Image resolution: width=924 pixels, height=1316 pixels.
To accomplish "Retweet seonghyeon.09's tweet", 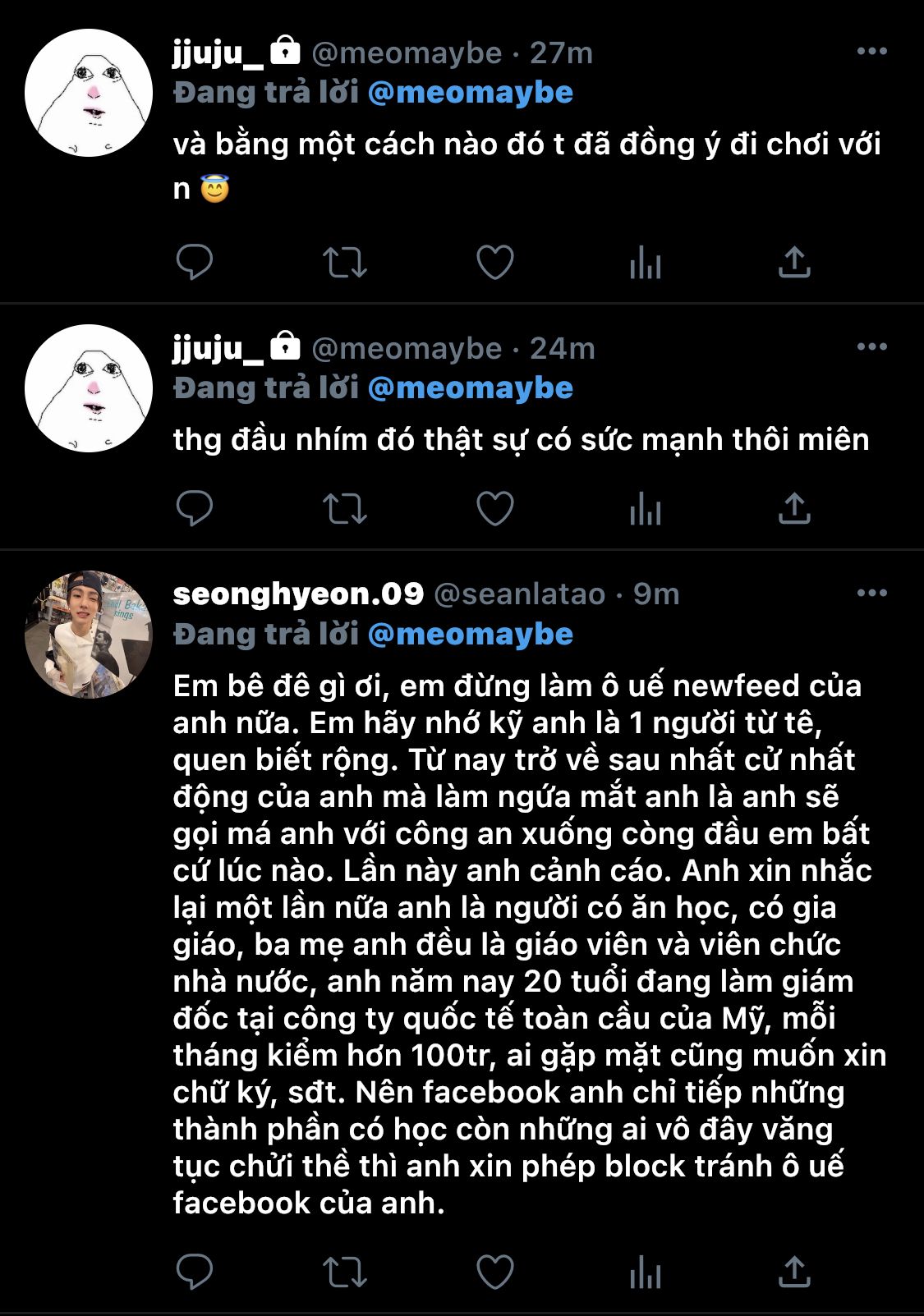I will (x=344, y=1272).
